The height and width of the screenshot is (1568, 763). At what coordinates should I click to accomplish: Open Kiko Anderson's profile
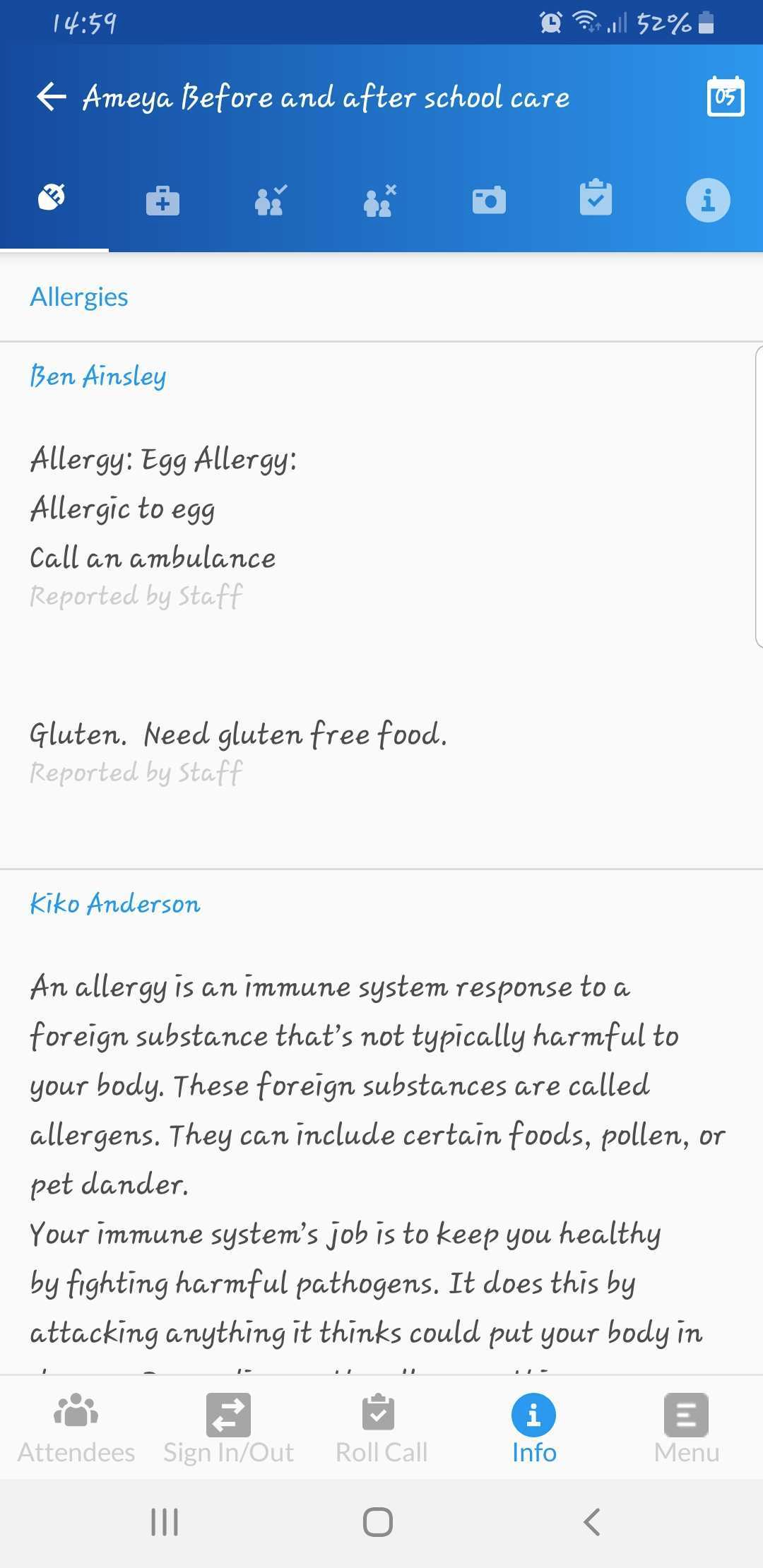pos(115,903)
